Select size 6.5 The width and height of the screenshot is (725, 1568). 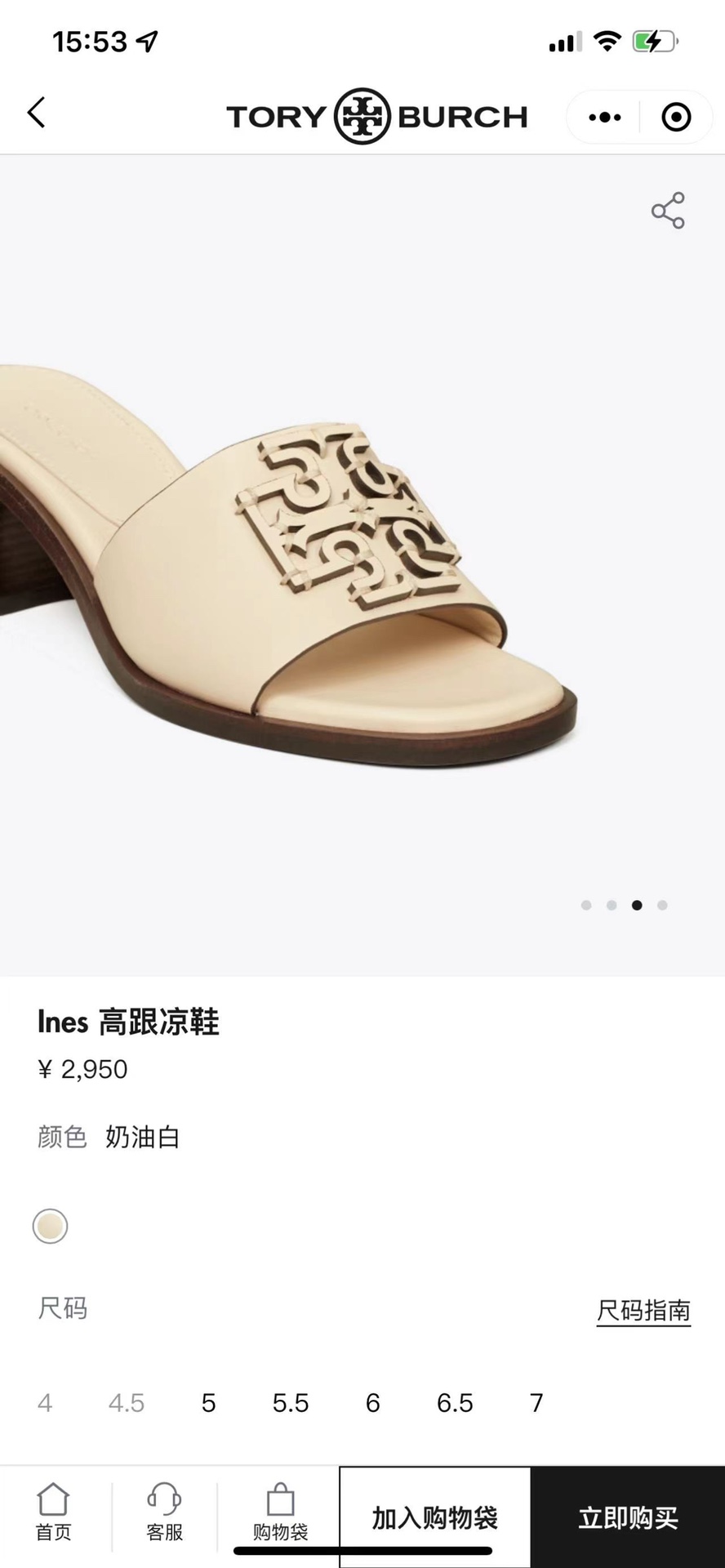(x=455, y=1403)
